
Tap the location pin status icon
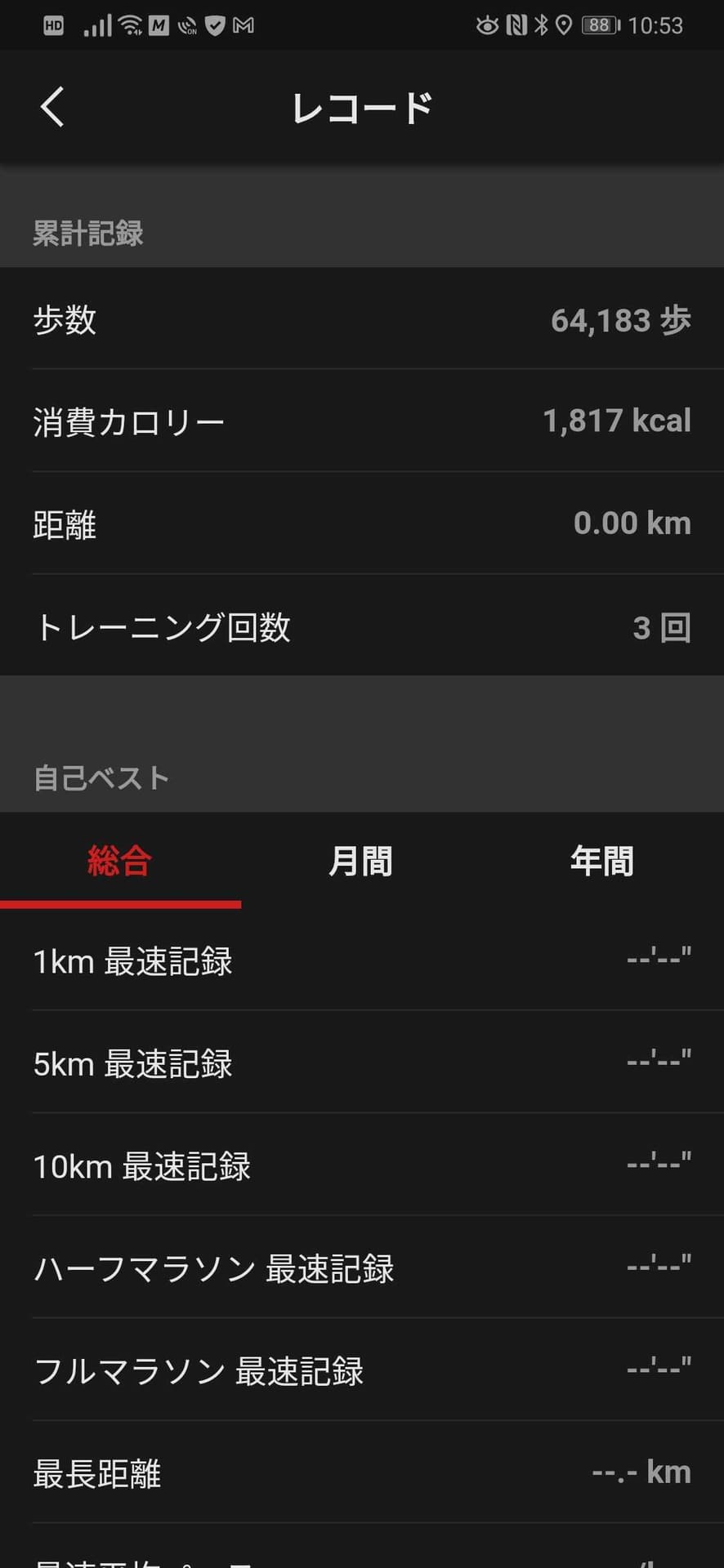(564, 25)
